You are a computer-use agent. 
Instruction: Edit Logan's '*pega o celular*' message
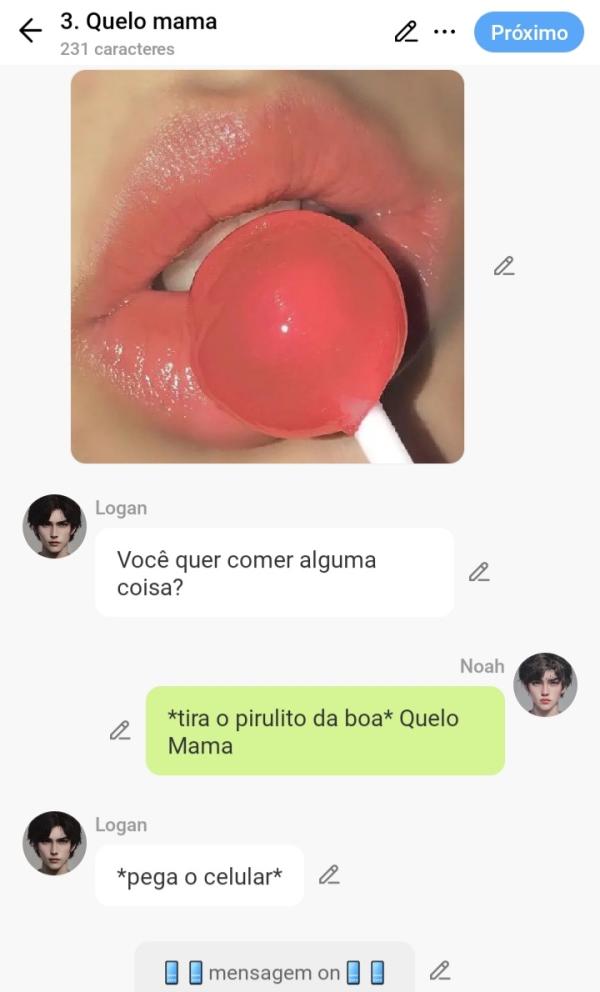[329, 875]
